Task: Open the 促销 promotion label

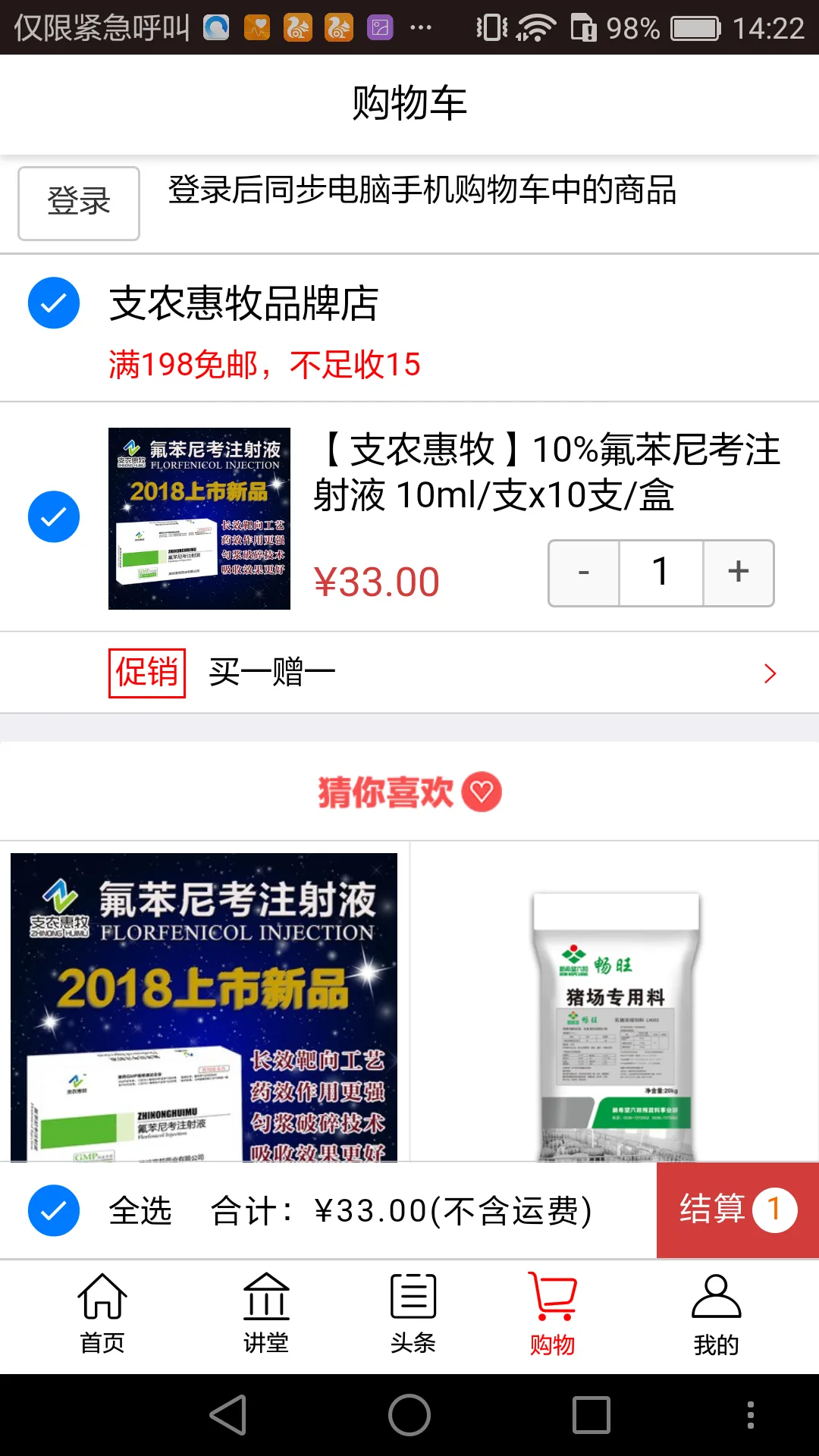Action: click(x=147, y=672)
